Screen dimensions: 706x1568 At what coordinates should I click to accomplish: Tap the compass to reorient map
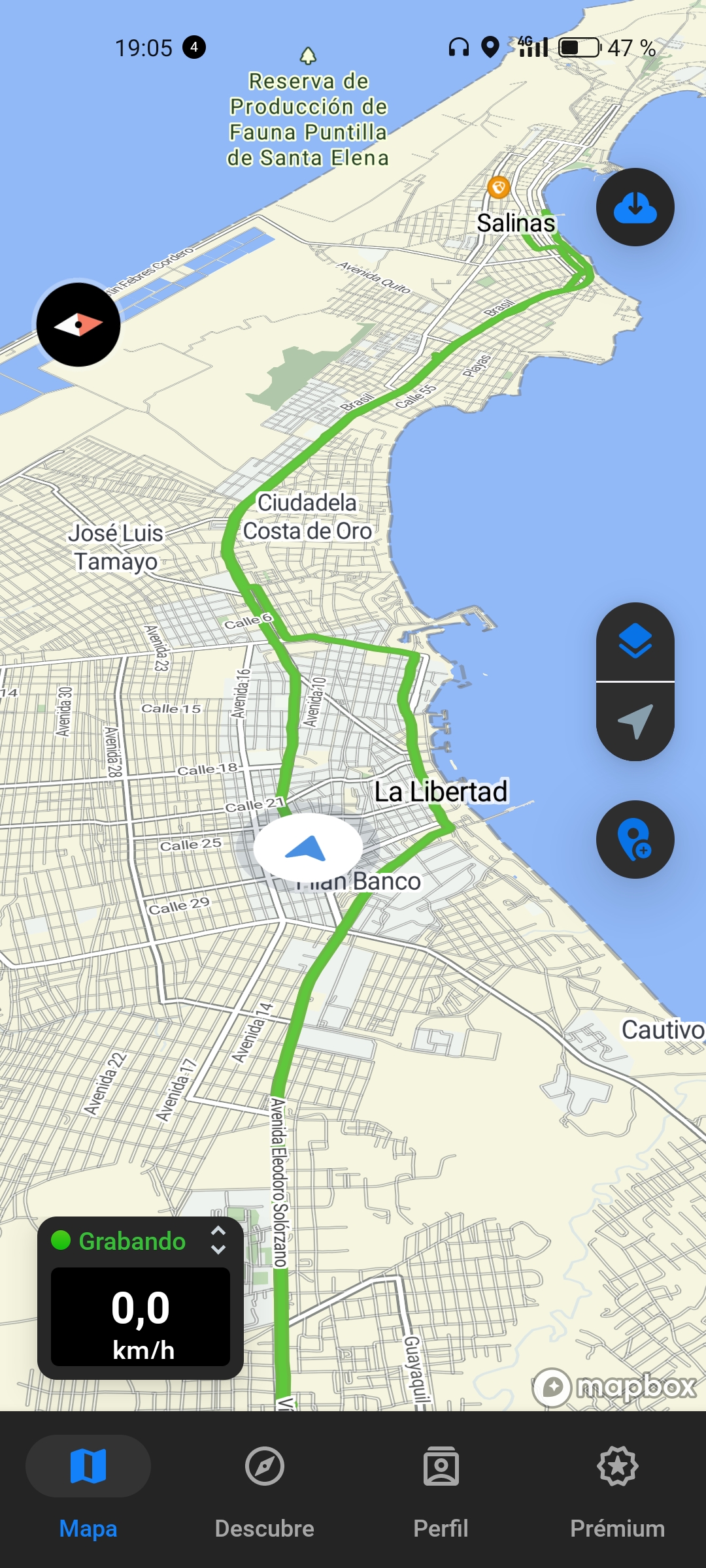click(78, 324)
